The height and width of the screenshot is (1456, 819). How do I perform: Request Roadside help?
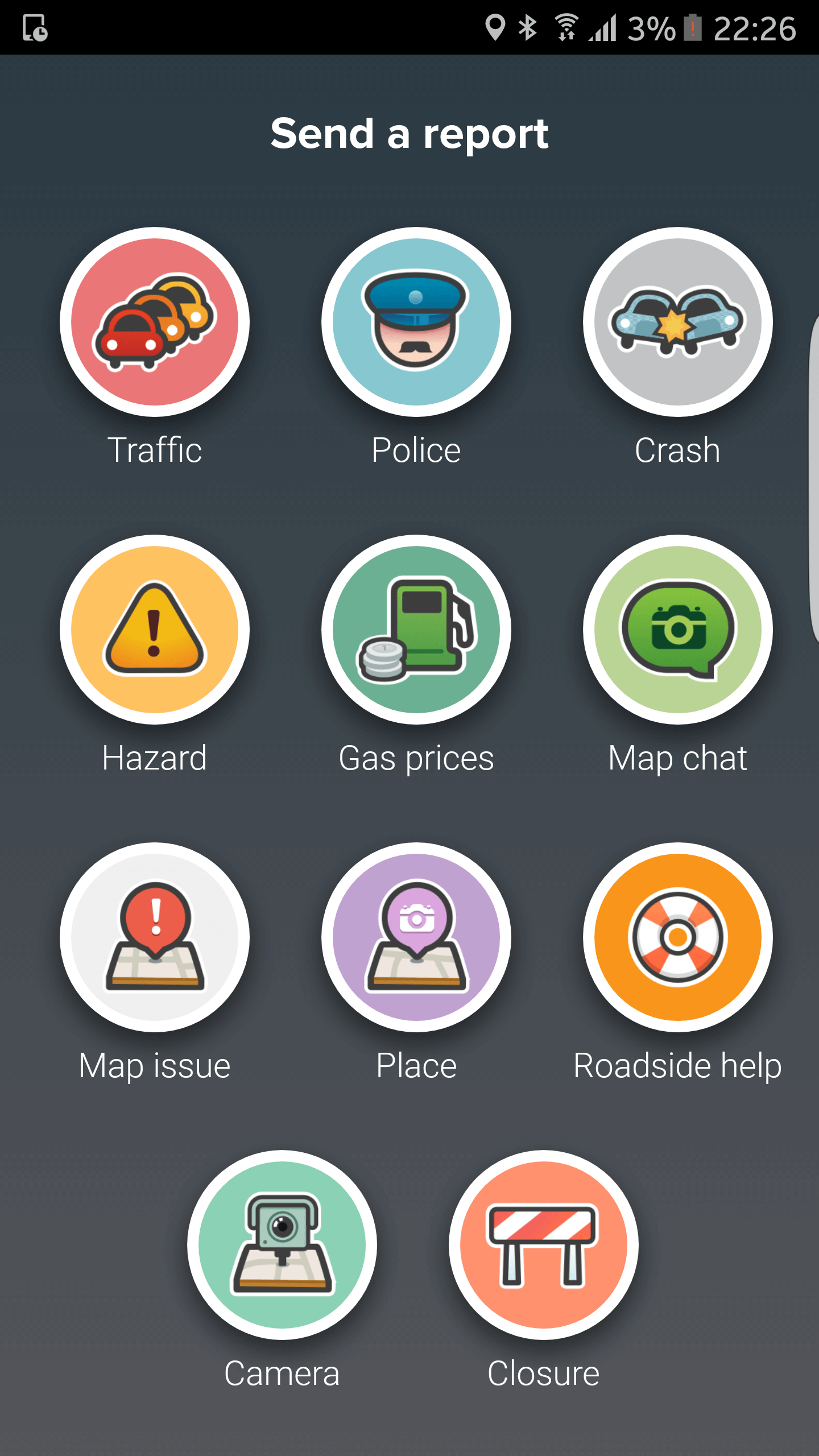[x=677, y=937]
